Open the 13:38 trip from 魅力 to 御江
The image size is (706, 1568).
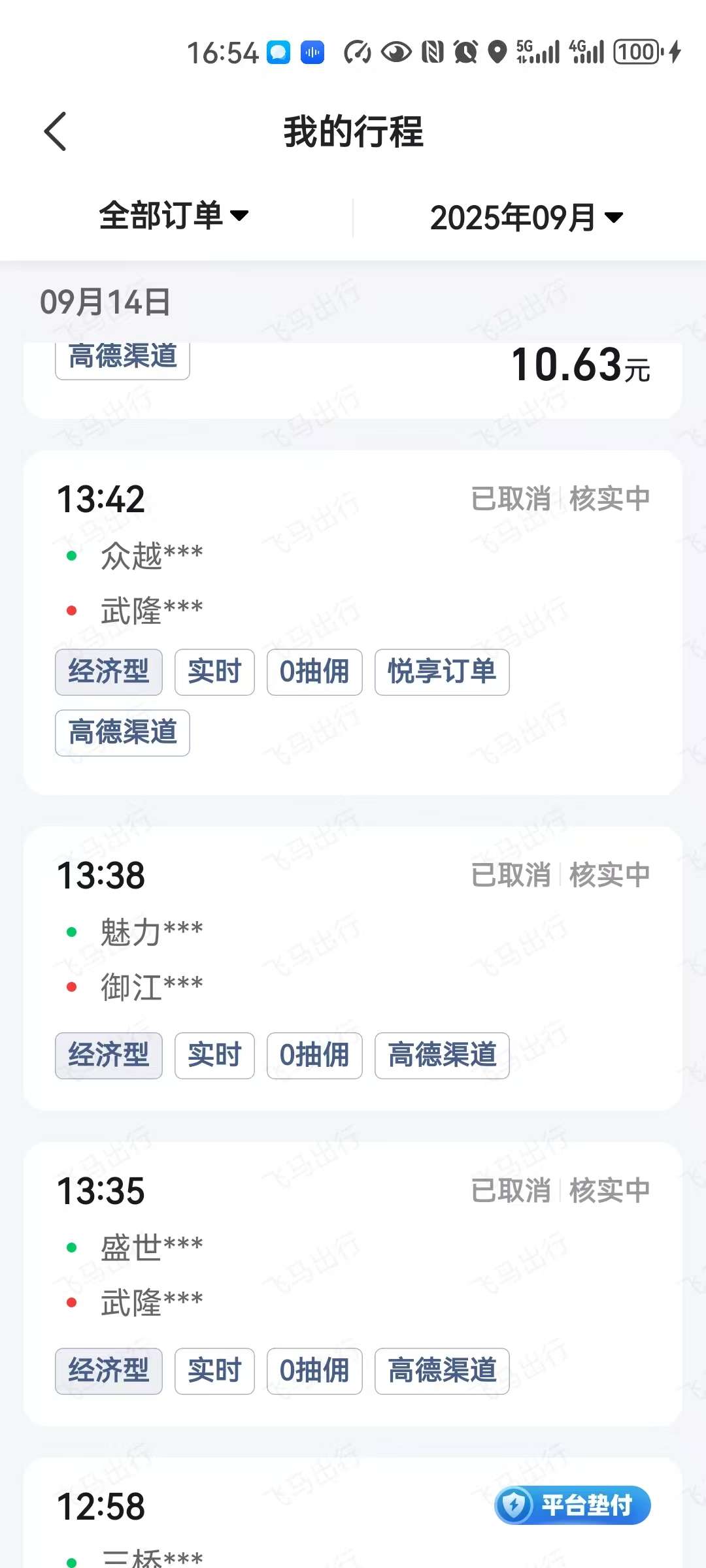(353, 968)
